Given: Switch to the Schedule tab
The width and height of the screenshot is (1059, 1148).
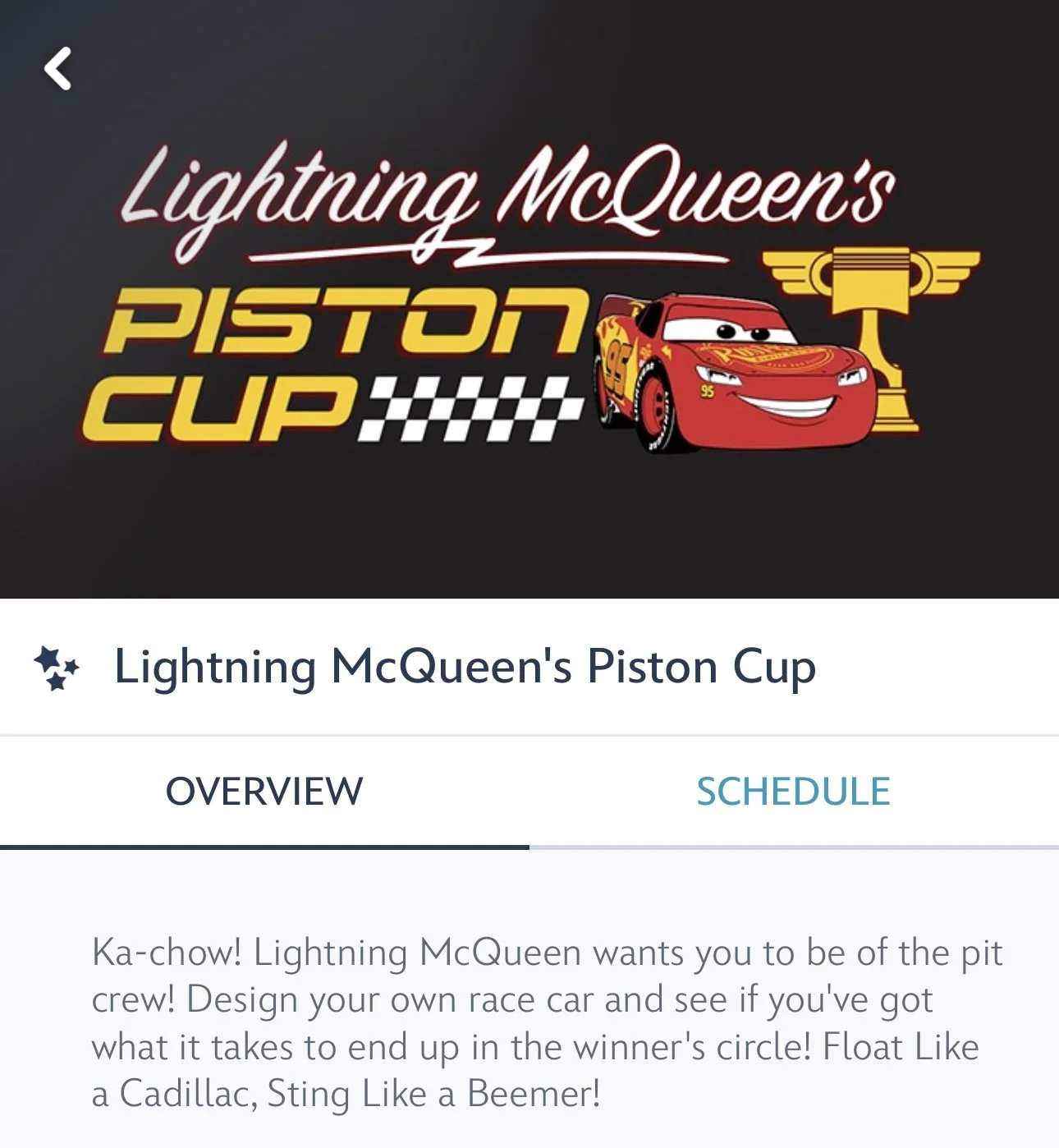Looking at the screenshot, I should point(793,792).
